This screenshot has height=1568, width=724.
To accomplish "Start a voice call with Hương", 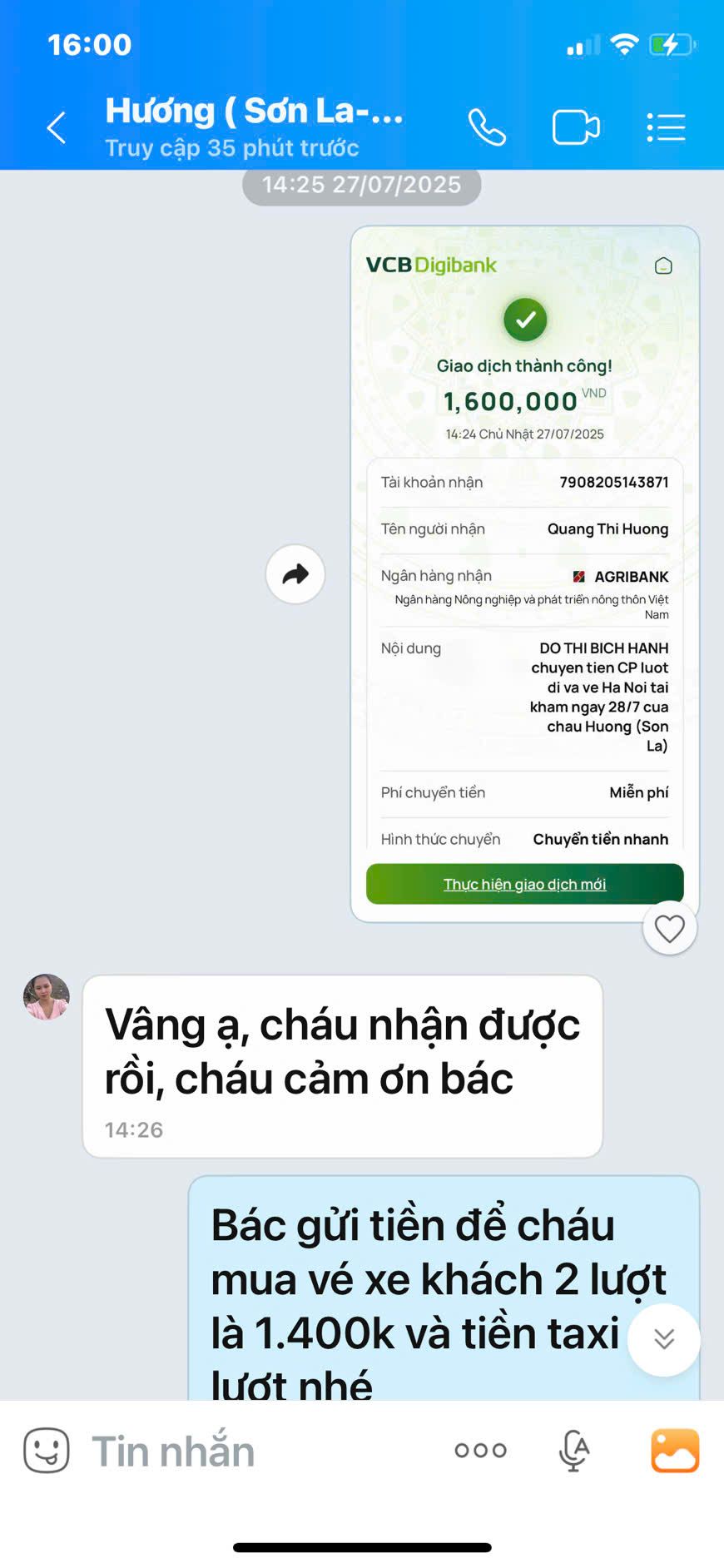I will 487,128.
